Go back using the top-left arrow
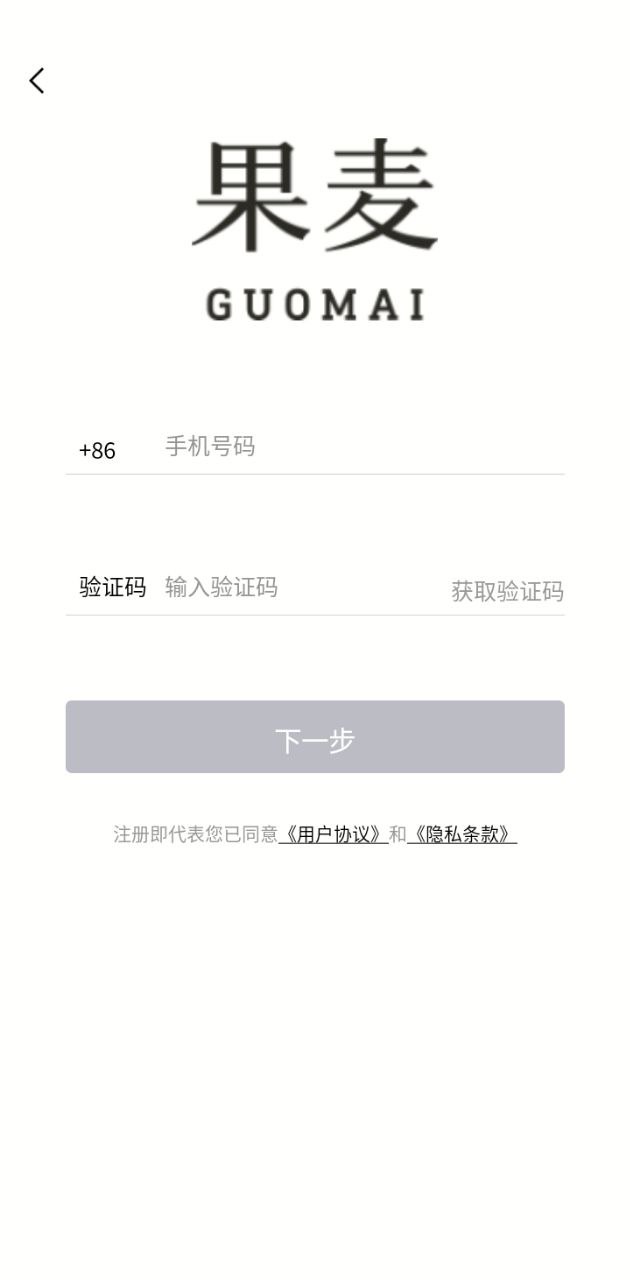 coord(37,81)
